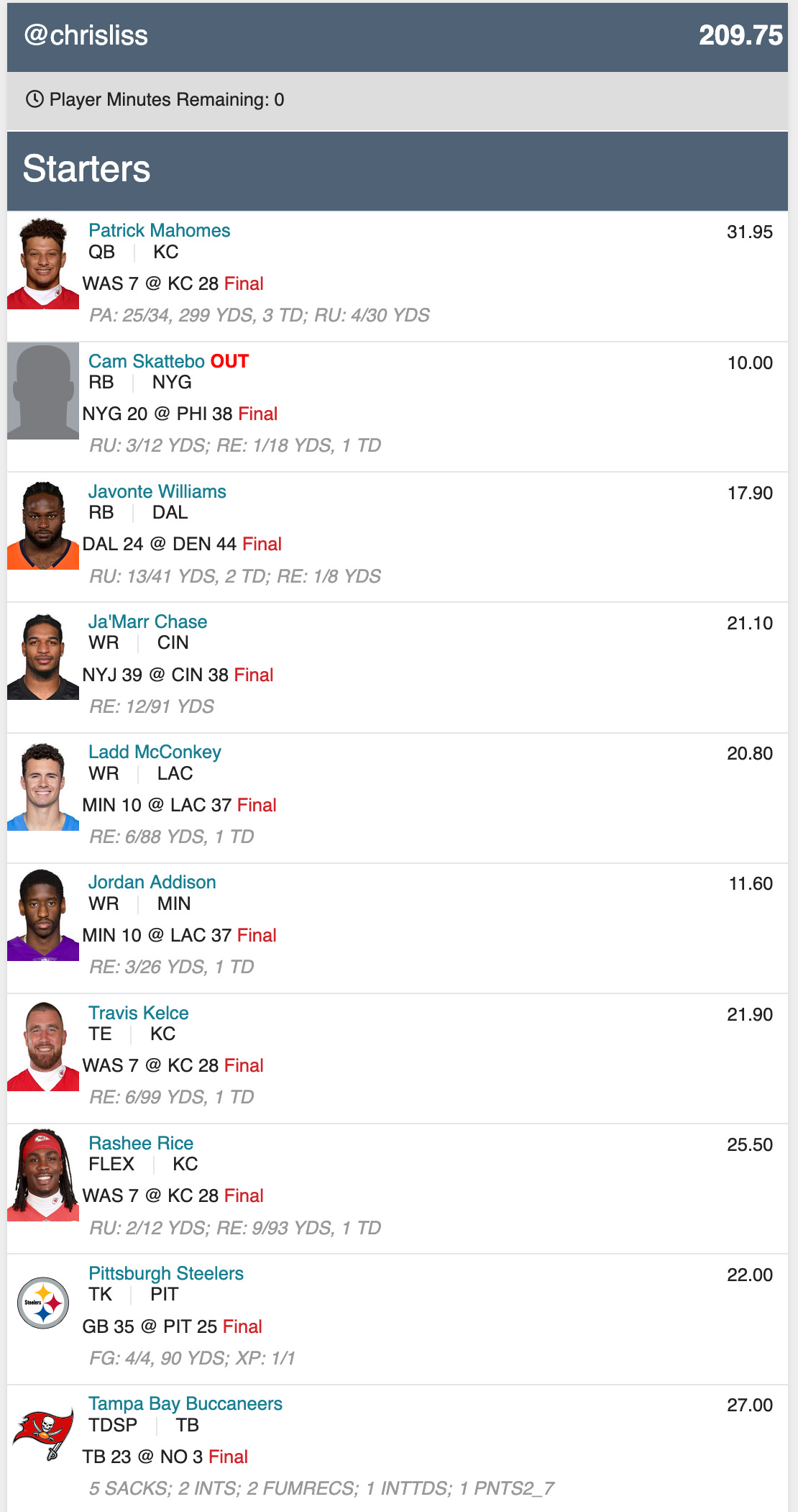Open Javonte Williams player link
The height and width of the screenshot is (1512, 798).
point(157,492)
